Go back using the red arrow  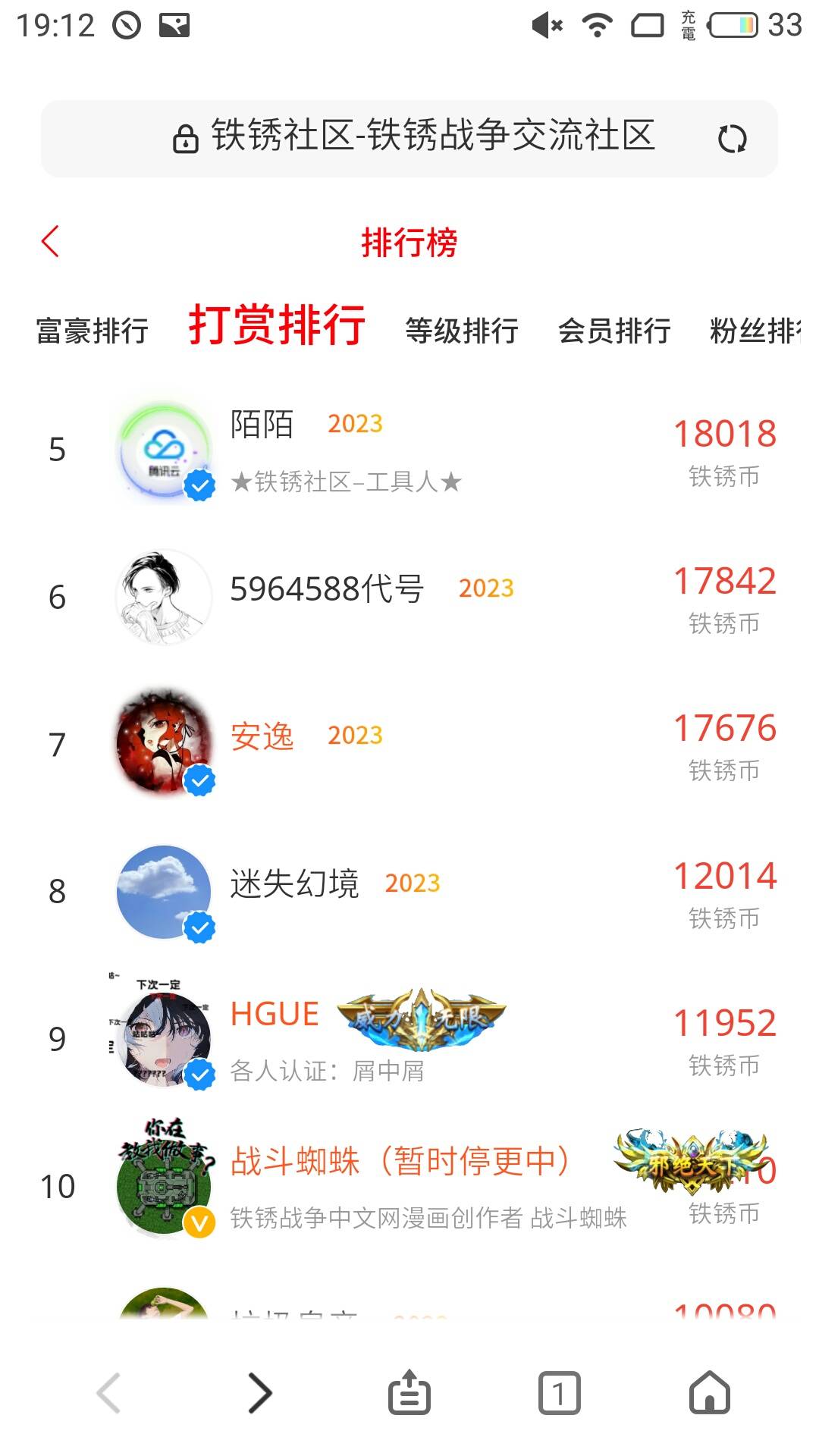pos(51,242)
